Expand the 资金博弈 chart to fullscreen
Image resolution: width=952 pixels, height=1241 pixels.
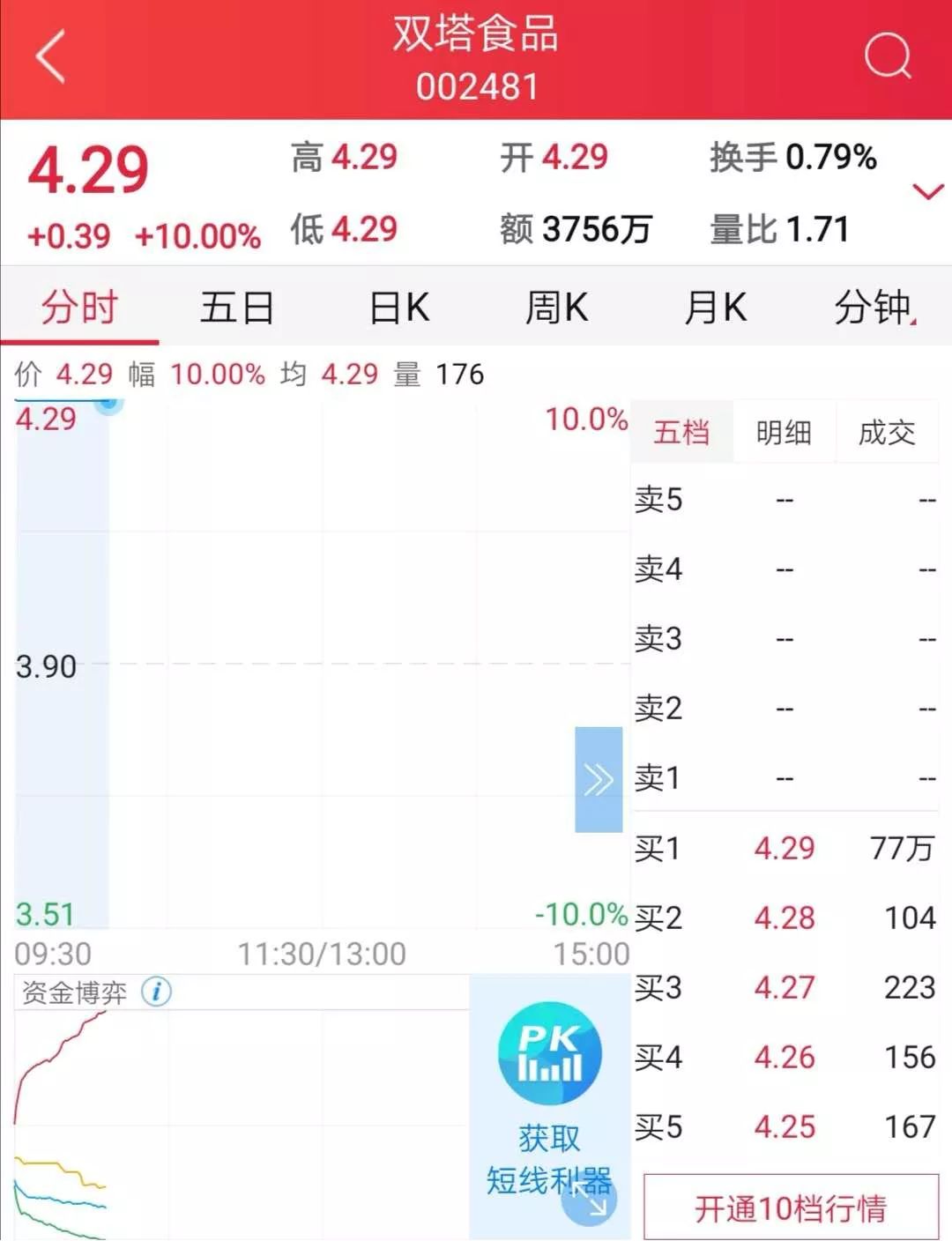[590, 1200]
